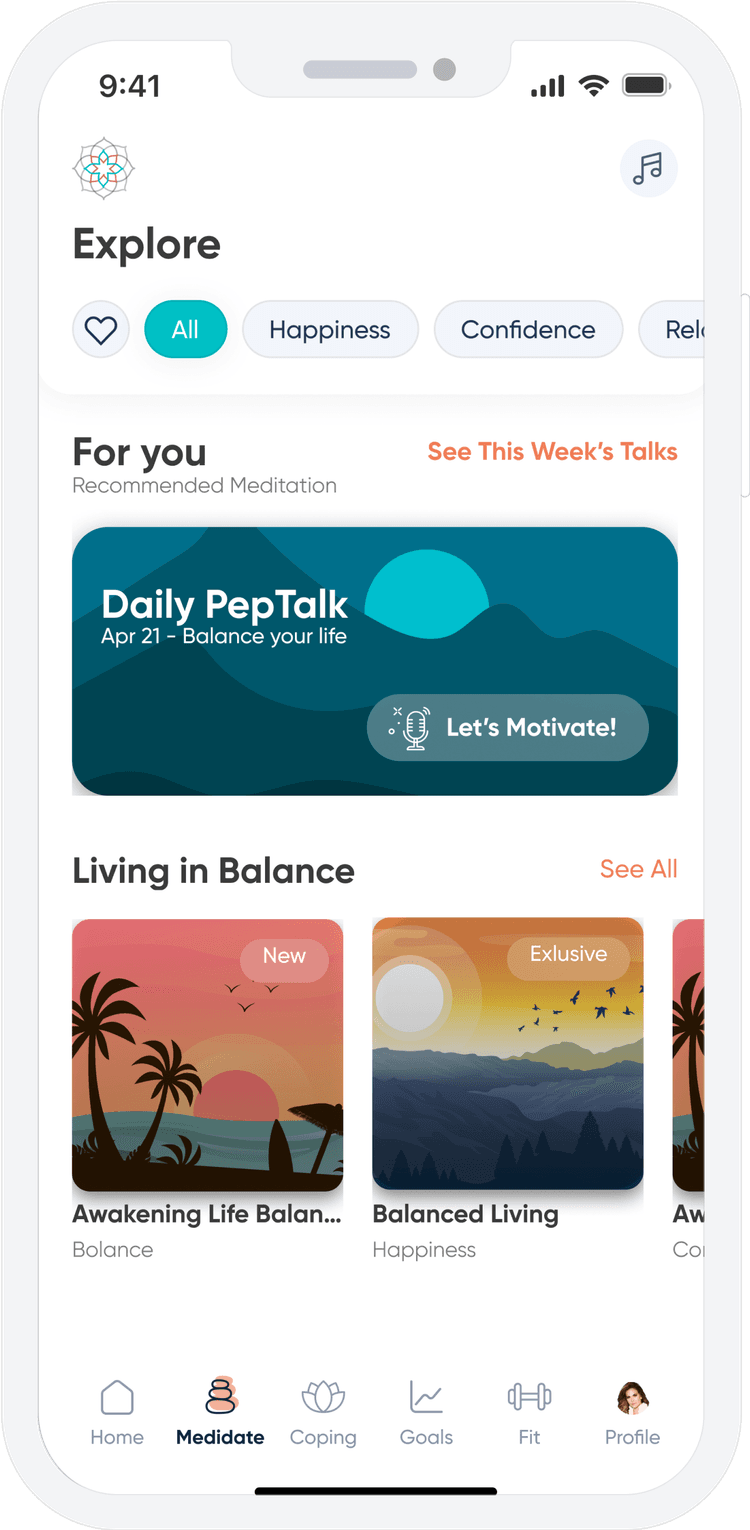Screen dimensions: 750x1530
Task: Tap the Let's Motivate! button
Action: pos(508,727)
